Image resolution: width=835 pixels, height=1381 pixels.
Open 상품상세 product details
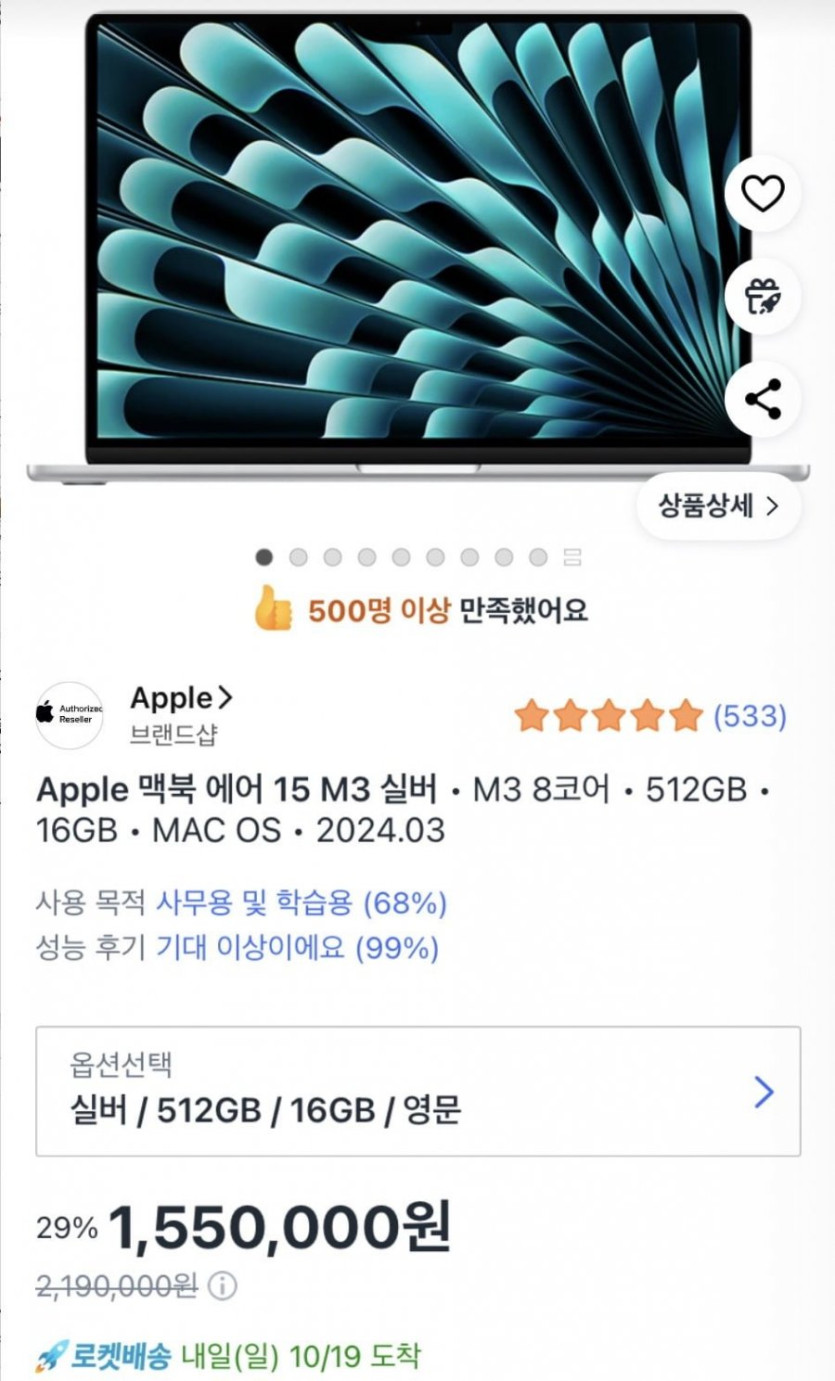[718, 506]
